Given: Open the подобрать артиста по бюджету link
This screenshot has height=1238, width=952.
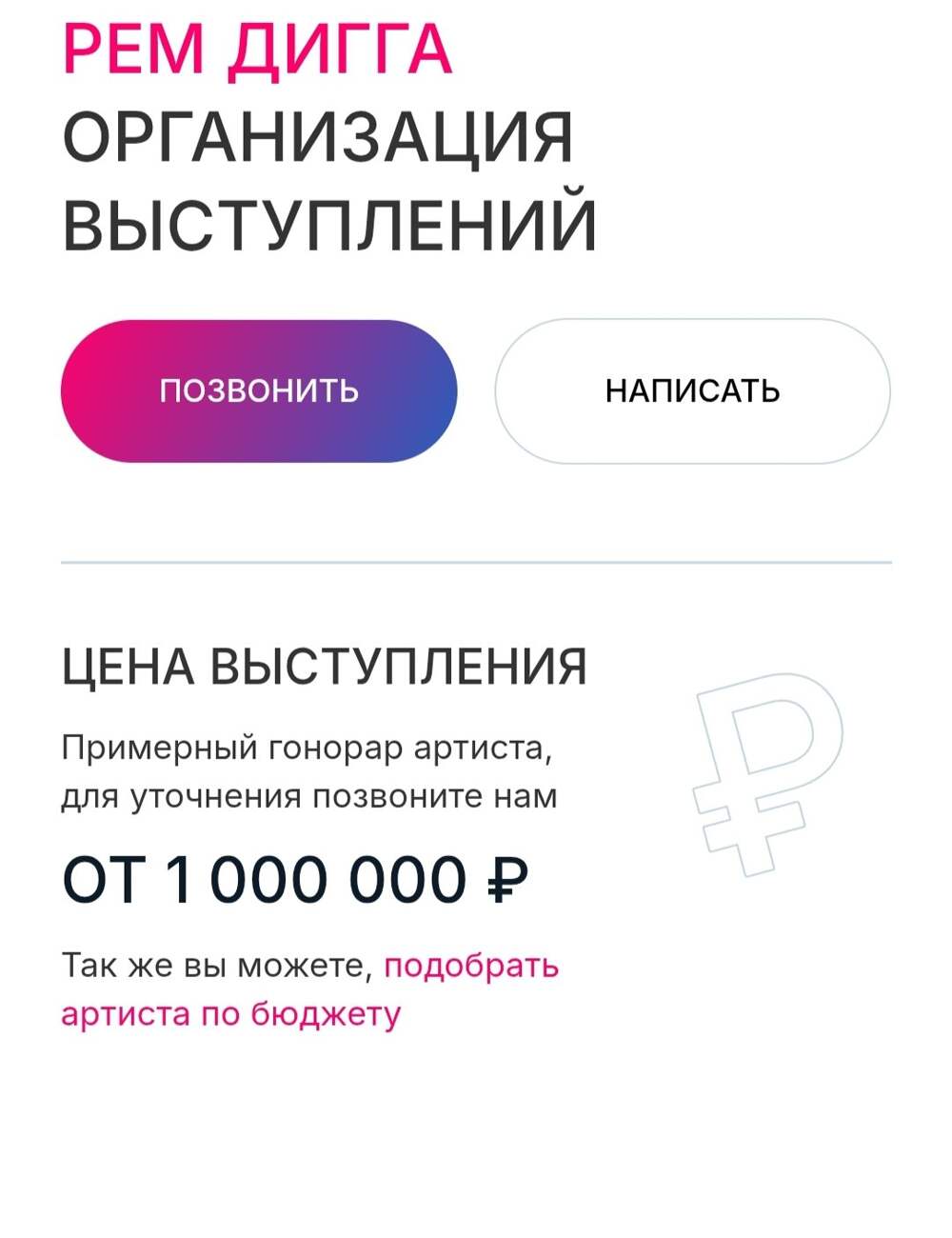Looking at the screenshot, I should 470,967.
